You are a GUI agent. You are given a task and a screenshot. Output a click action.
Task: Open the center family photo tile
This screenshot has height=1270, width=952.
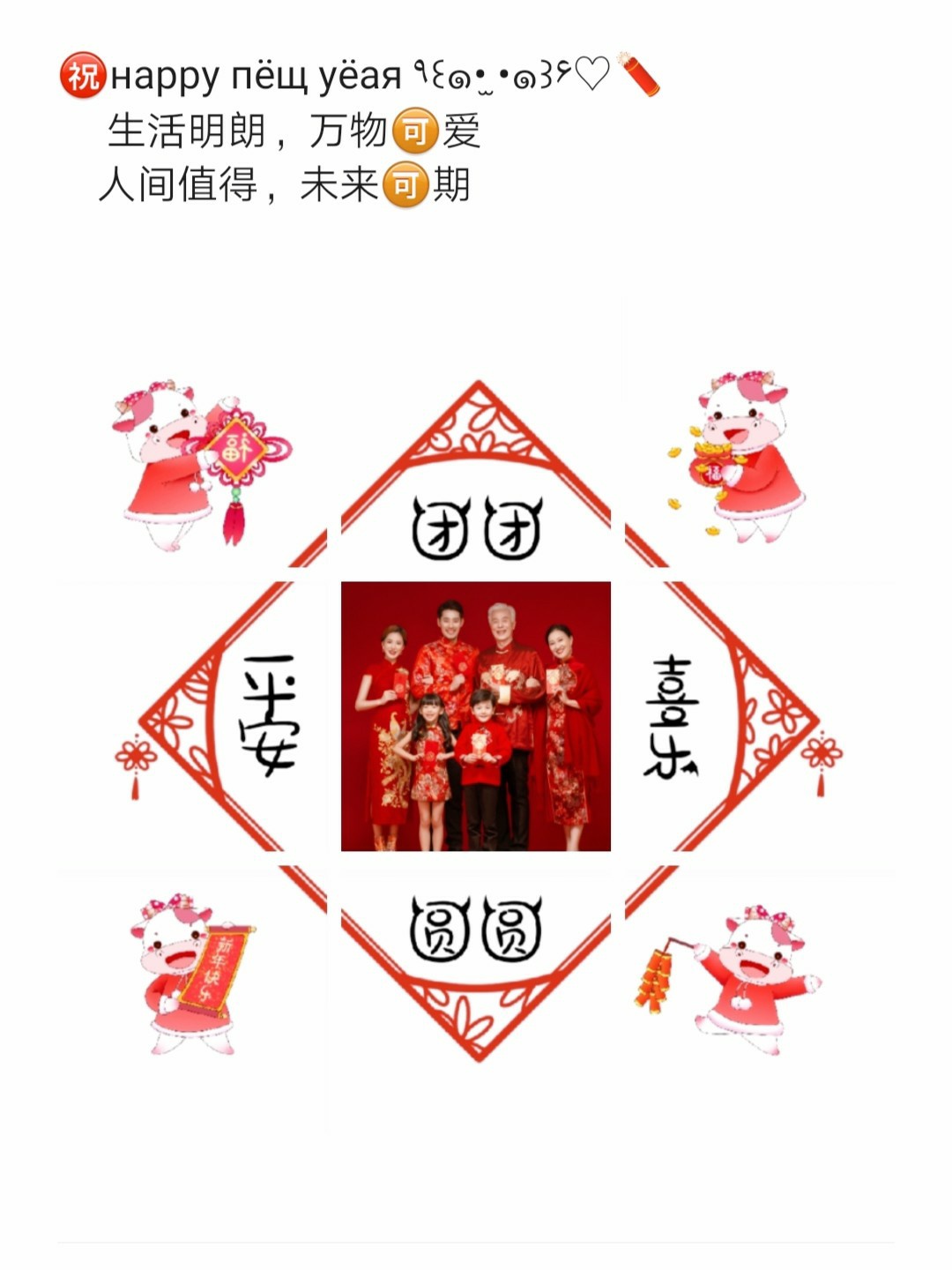pos(476,716)
